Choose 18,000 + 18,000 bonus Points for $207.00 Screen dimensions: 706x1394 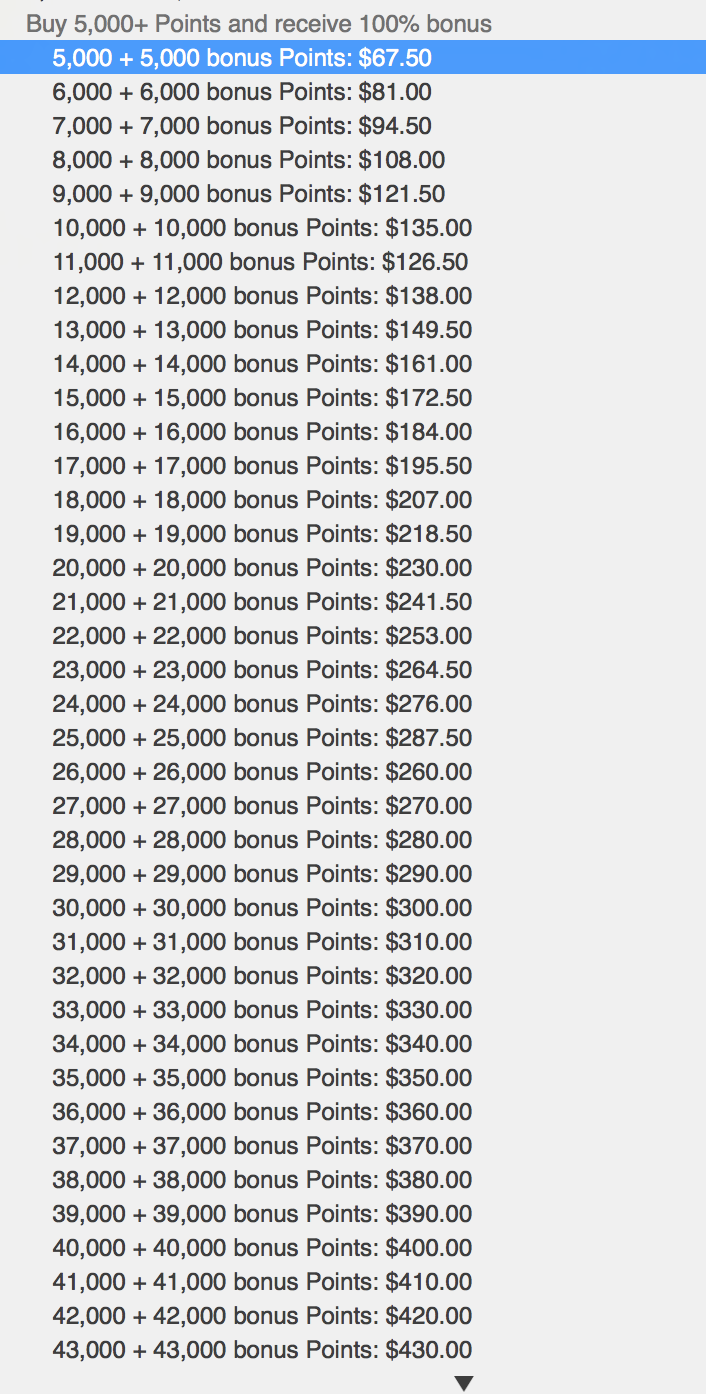click(x=353, y=500)
